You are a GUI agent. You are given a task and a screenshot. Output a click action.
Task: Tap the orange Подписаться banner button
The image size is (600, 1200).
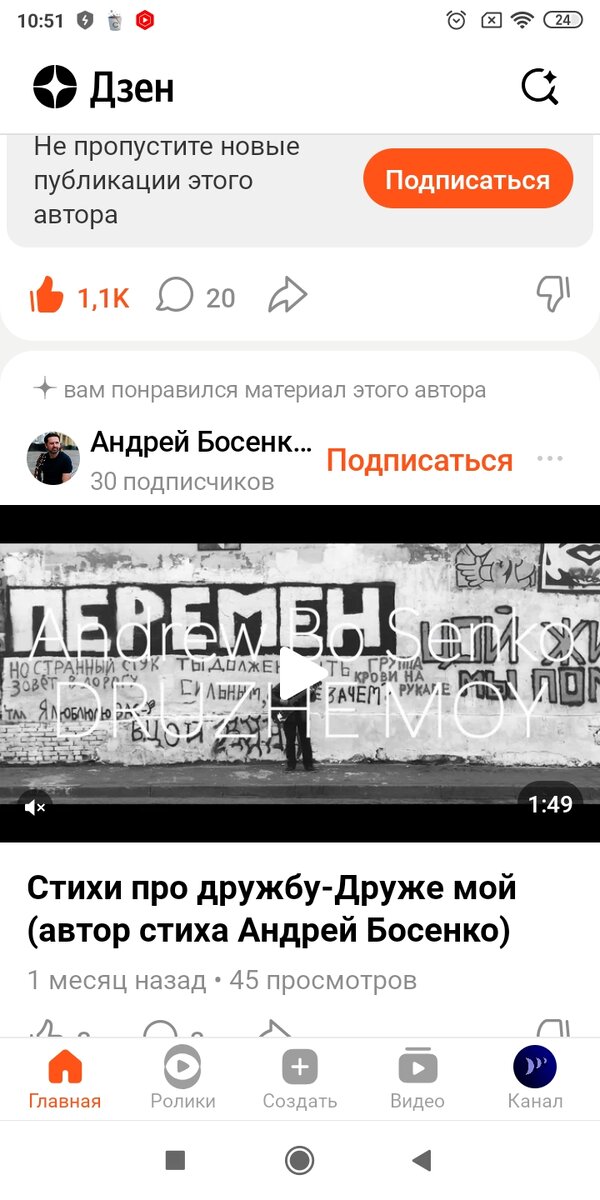click(x=467, y=180)
